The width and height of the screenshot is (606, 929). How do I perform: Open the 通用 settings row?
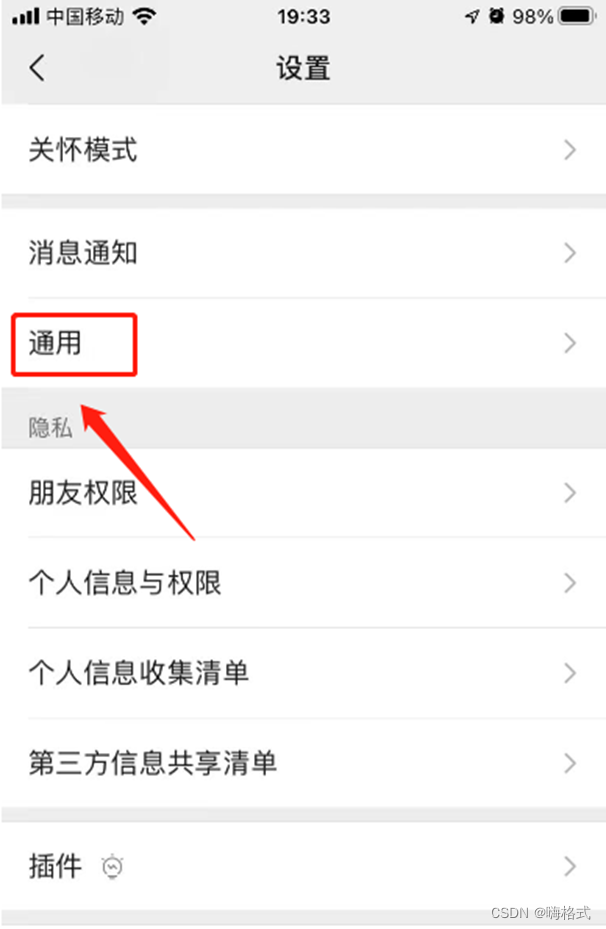pos(300,343)
